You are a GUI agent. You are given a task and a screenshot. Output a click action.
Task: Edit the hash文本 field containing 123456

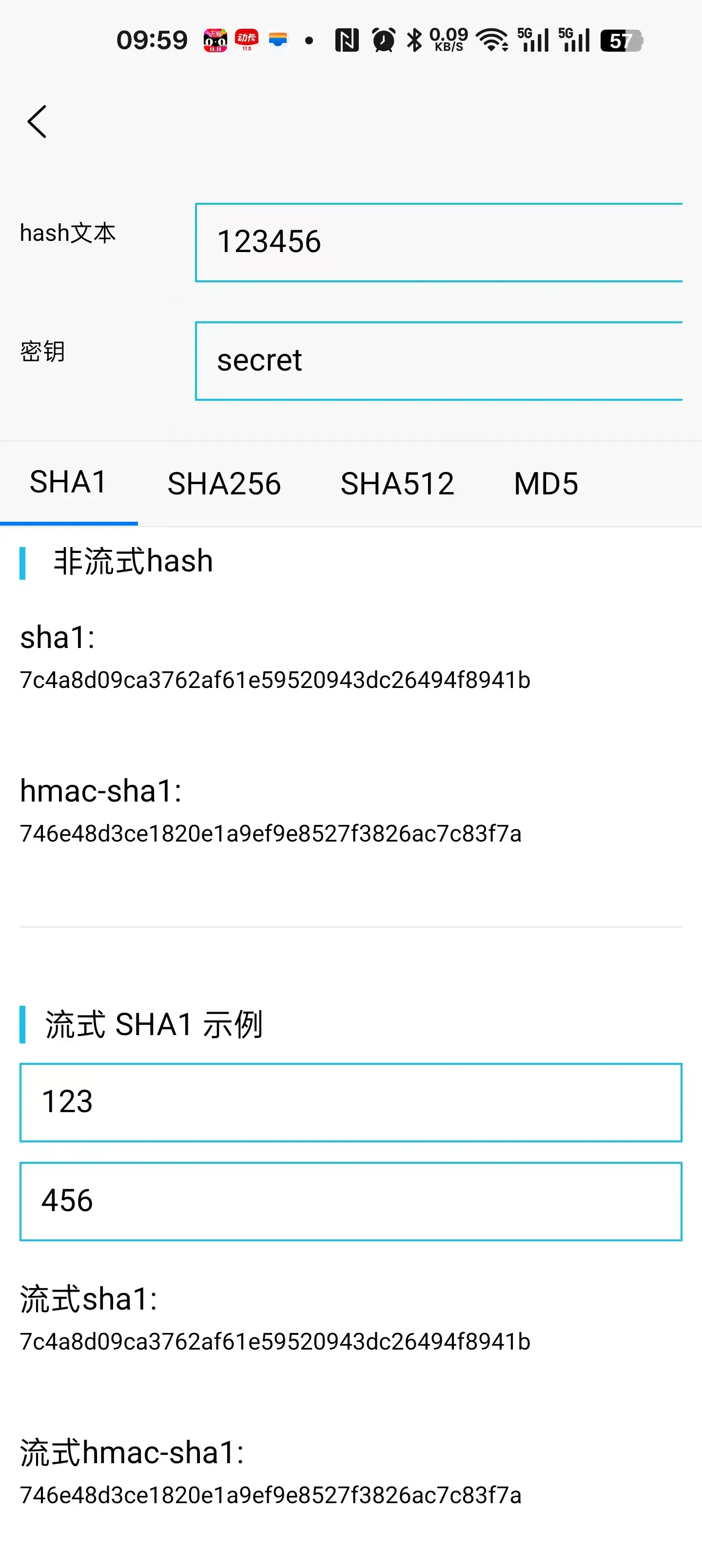pyautogui.click(x=438, y=242)
